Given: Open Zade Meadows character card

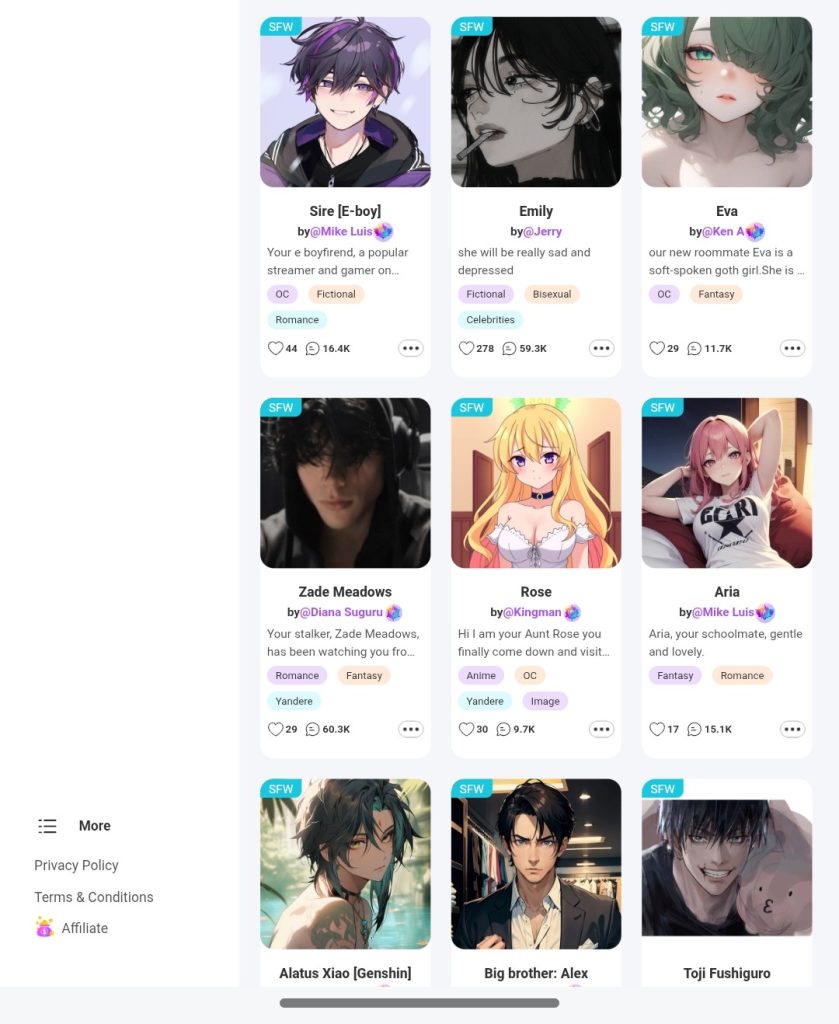Looking at the screenshot, I should pyautogui.click(x=345, y=483).
